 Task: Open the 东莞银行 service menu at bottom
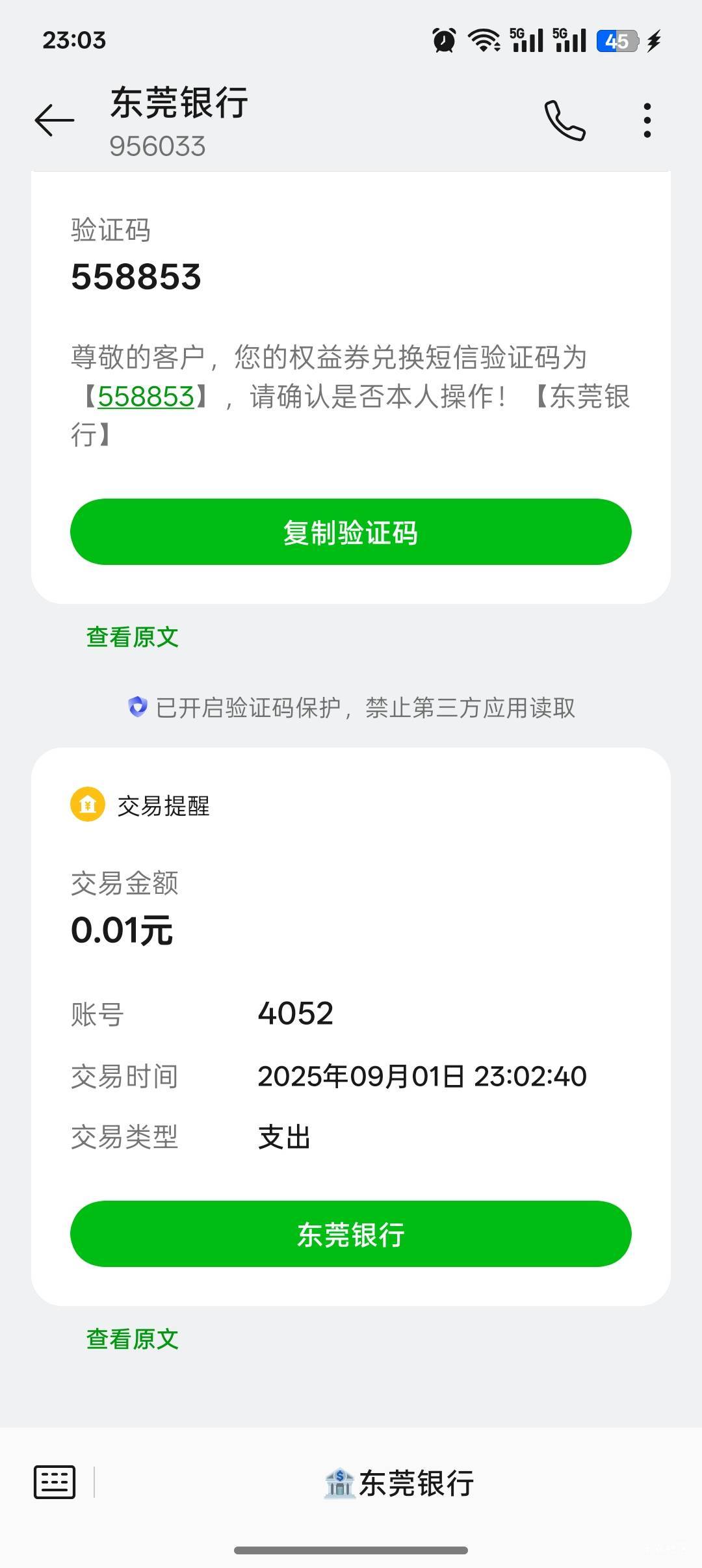point(399,1483)
